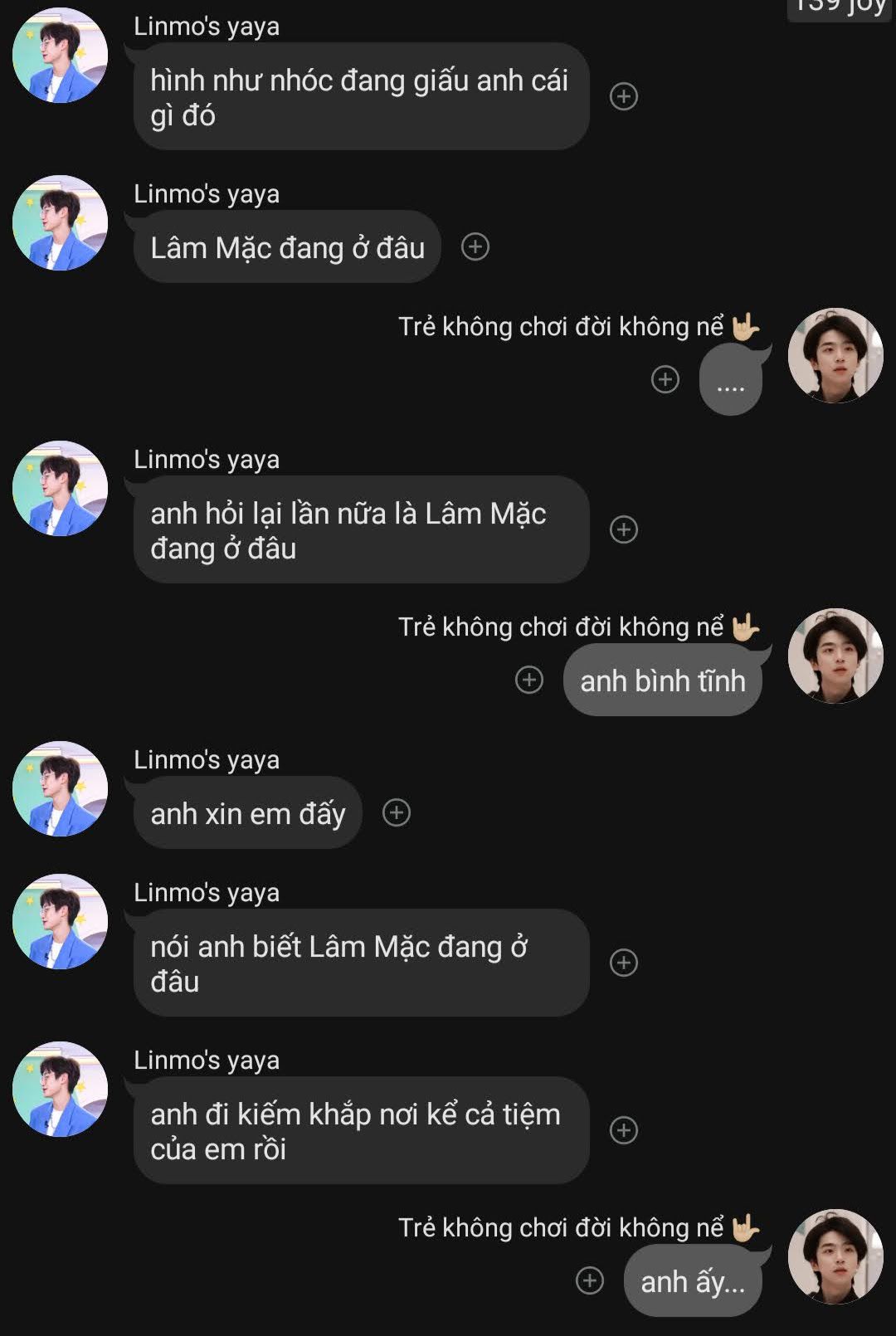React to "anh hỏi lại lần nữa" message
The height and width of the screenshot is (1336, 896).
624,529
